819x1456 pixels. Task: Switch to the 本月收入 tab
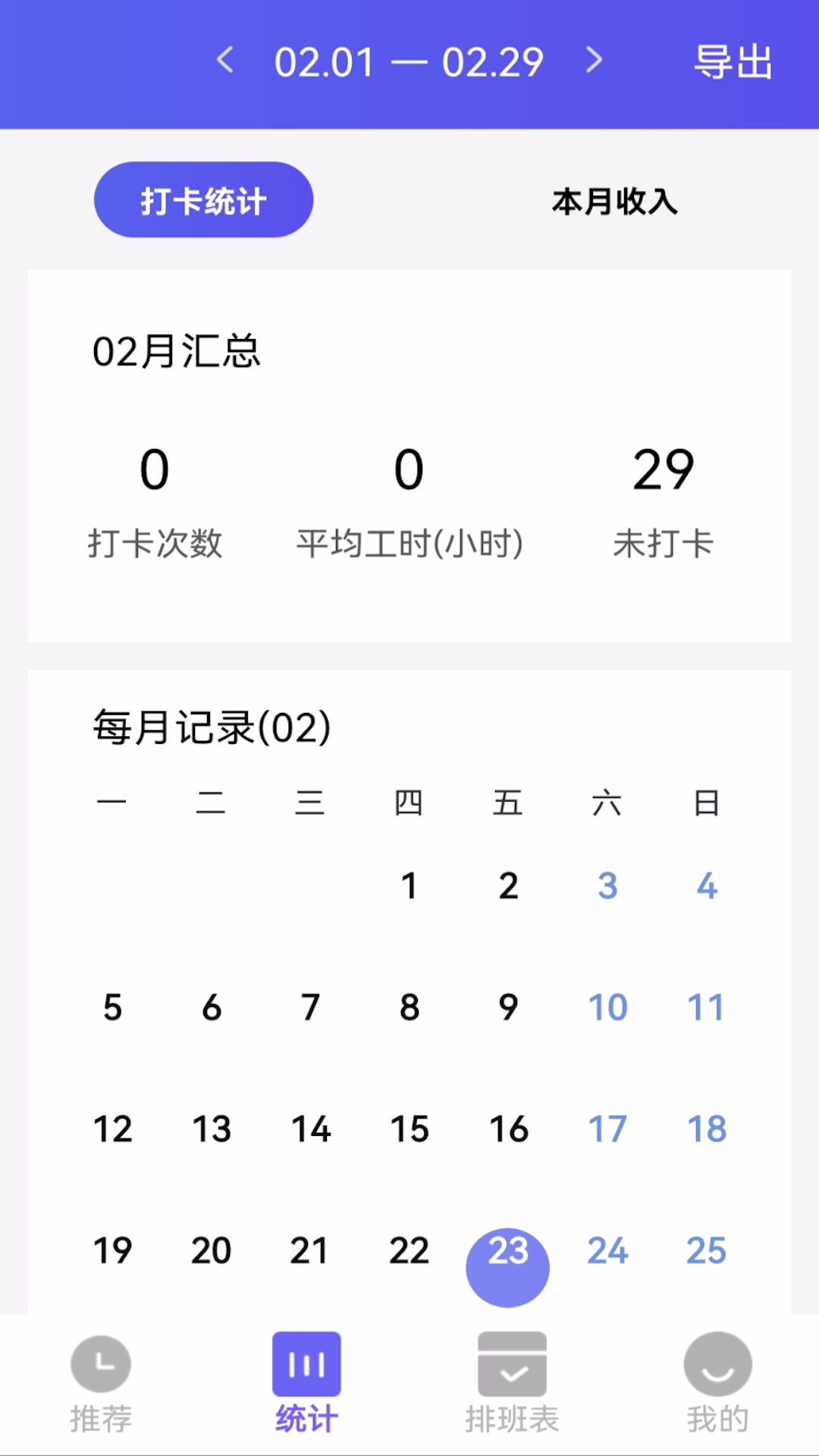tap(614, 201)
